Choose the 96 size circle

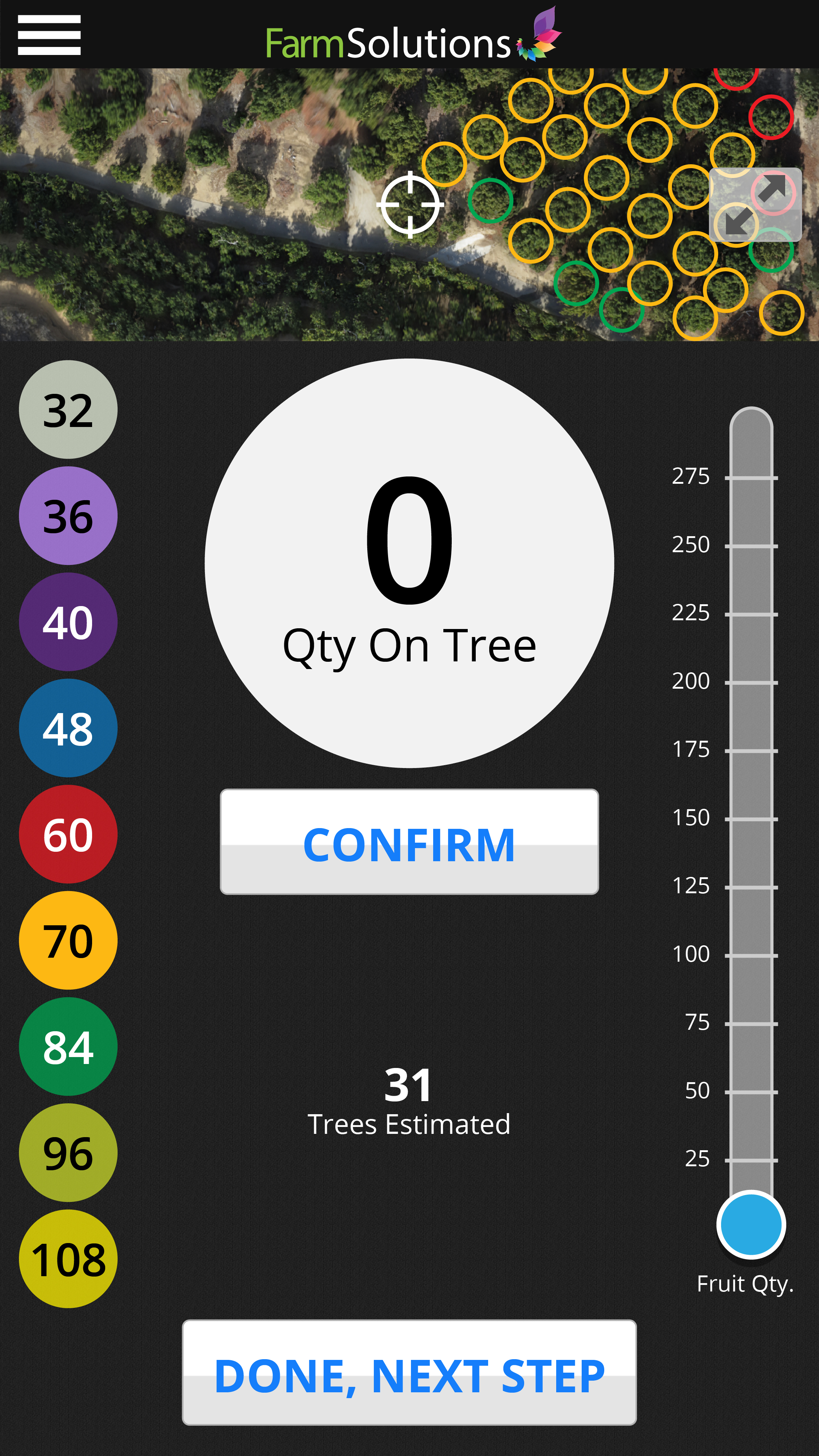tap(68, 1153)
